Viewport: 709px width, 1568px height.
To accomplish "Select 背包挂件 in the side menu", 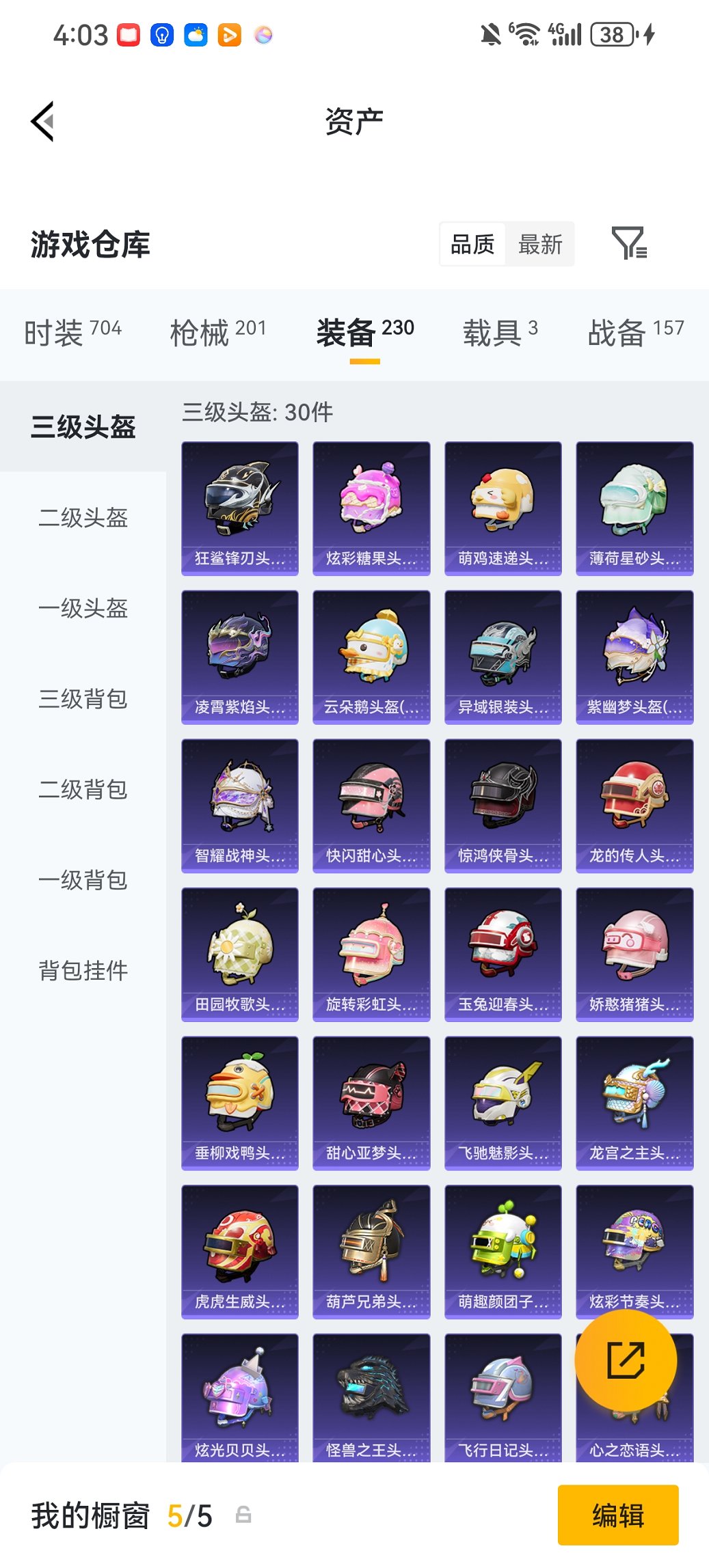I will point(83,970).
